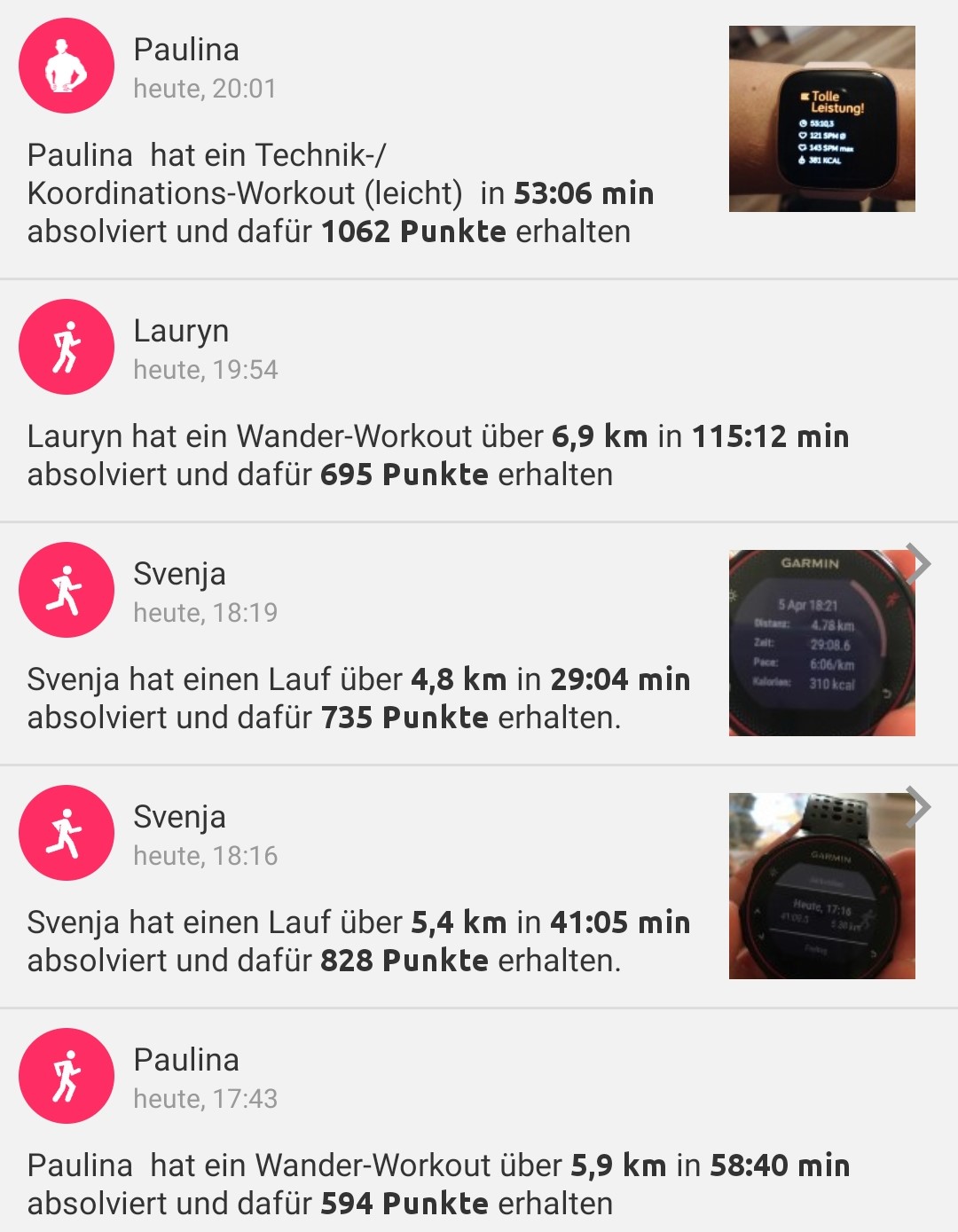Click the 'heute, 20:01' timestamp
Screen dimensions: 958x1232
(206, 89)
